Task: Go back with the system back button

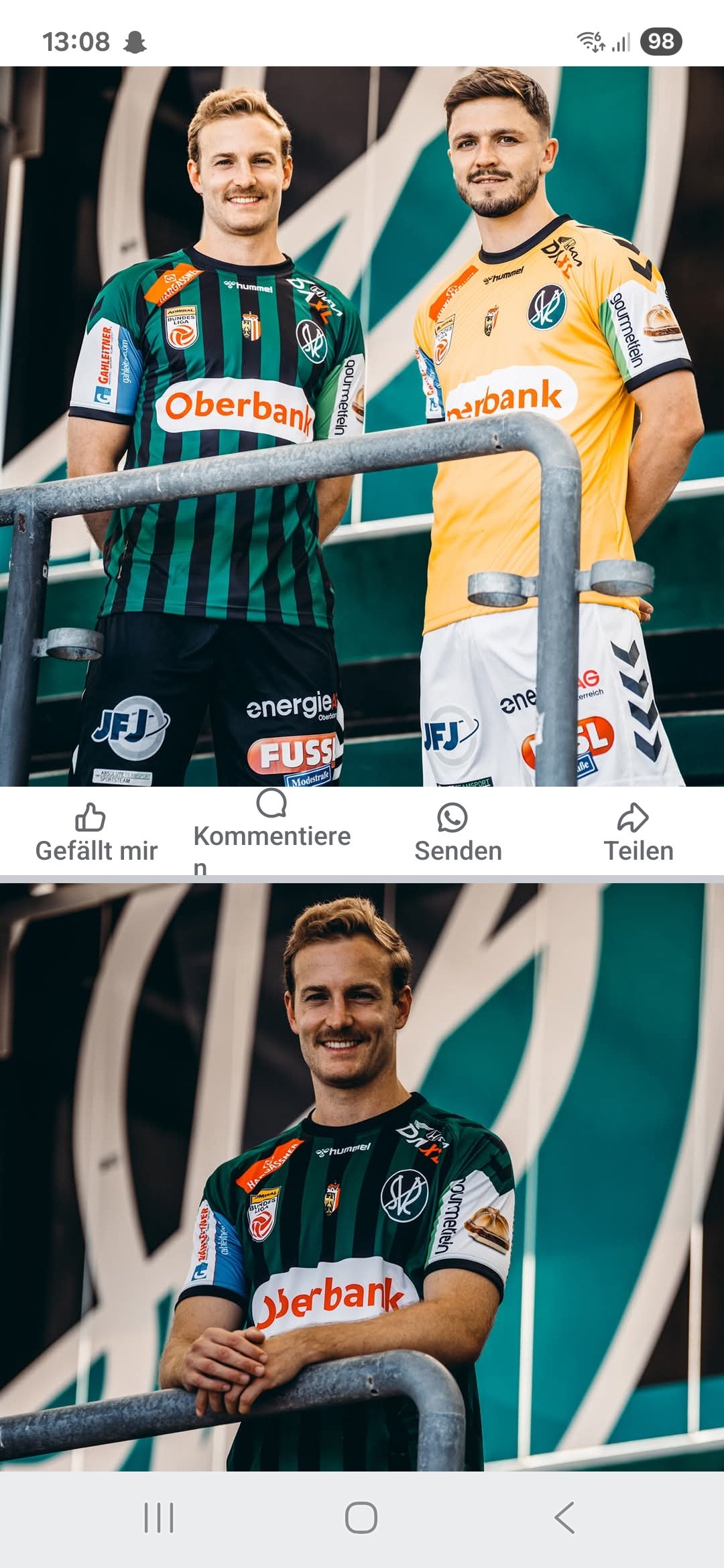Action: [564, 1518]
